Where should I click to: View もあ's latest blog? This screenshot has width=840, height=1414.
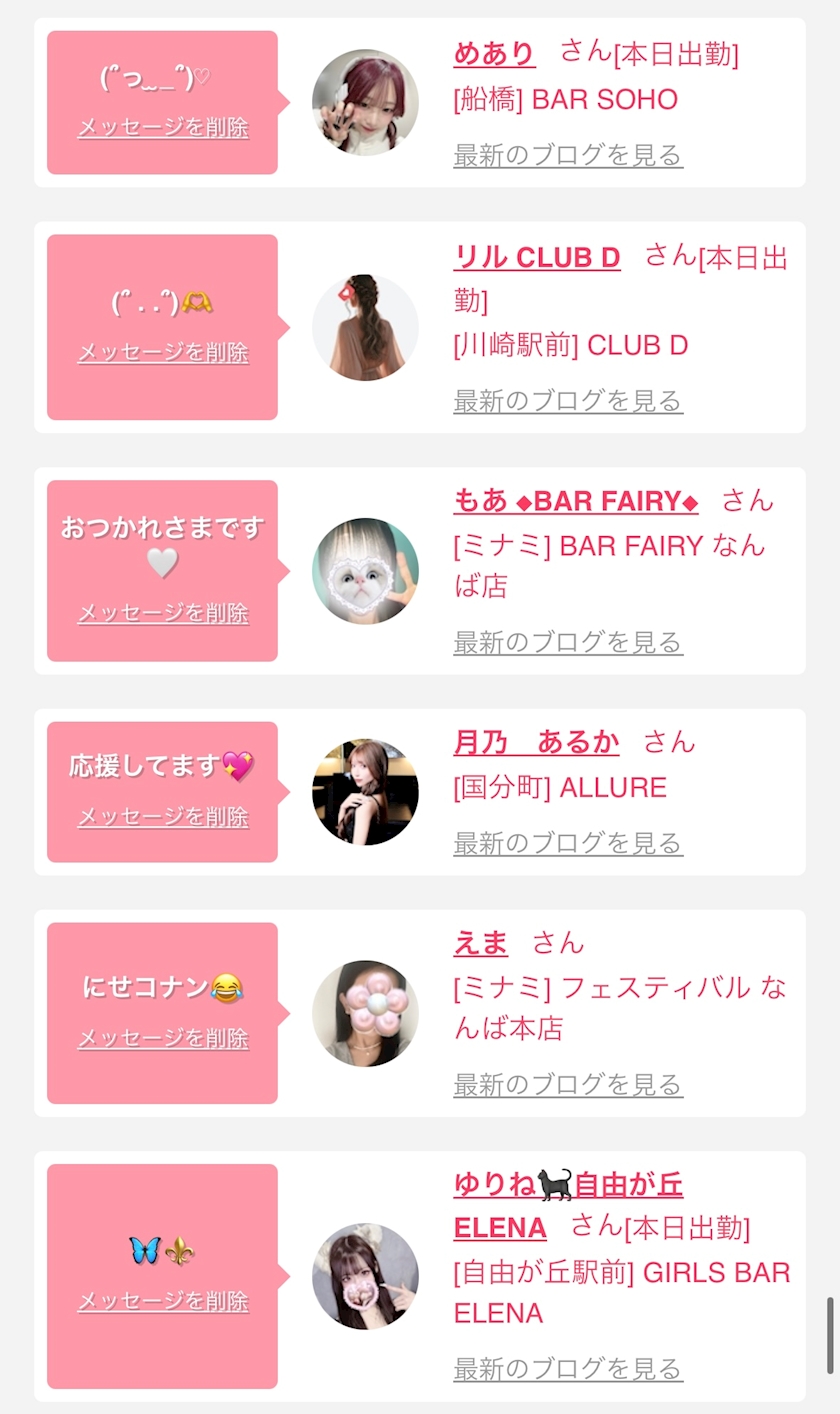pyautogui.click(x=567, y=642)
